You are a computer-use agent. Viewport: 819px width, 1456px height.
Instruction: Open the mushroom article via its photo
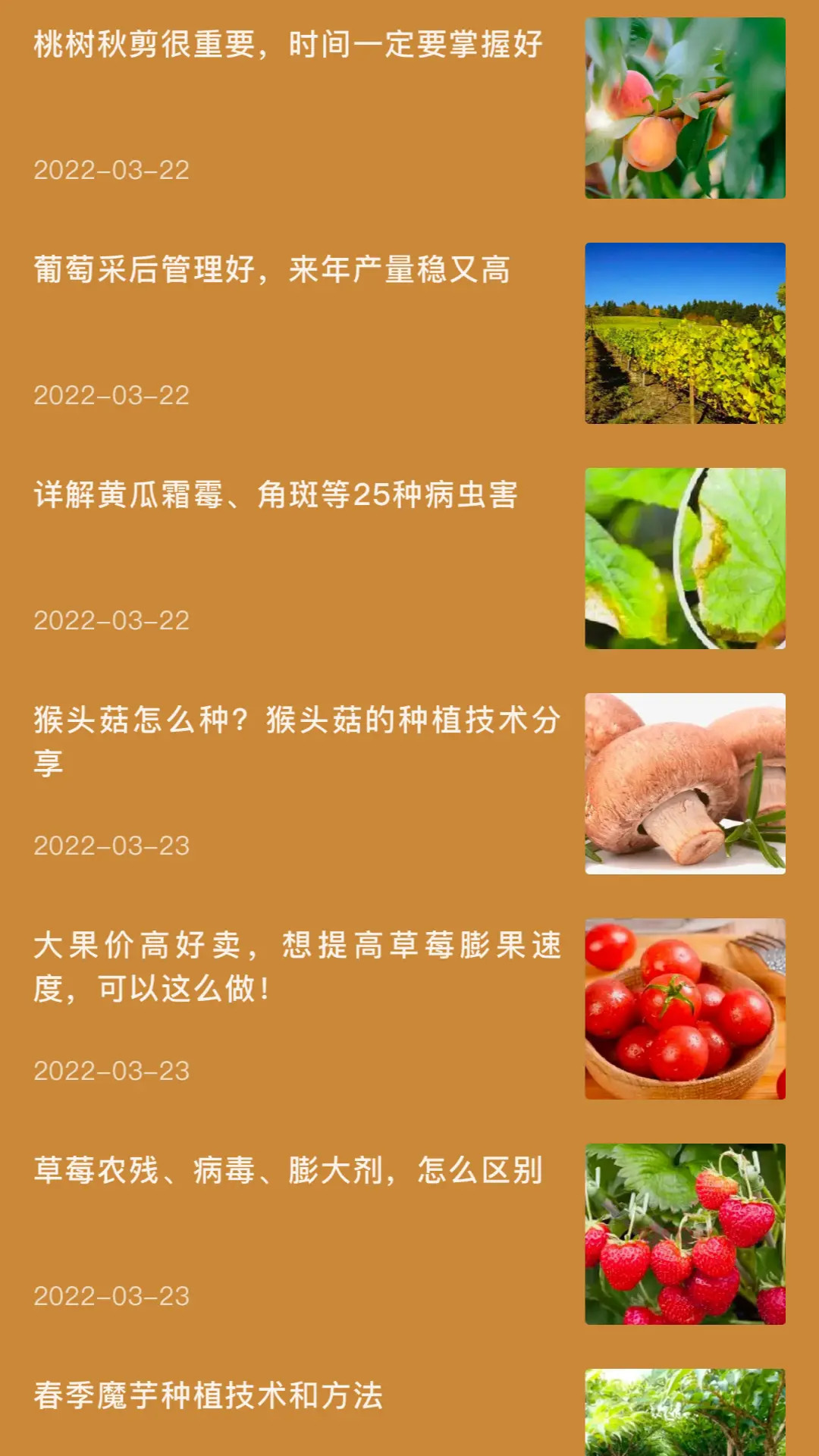(685, 785)
